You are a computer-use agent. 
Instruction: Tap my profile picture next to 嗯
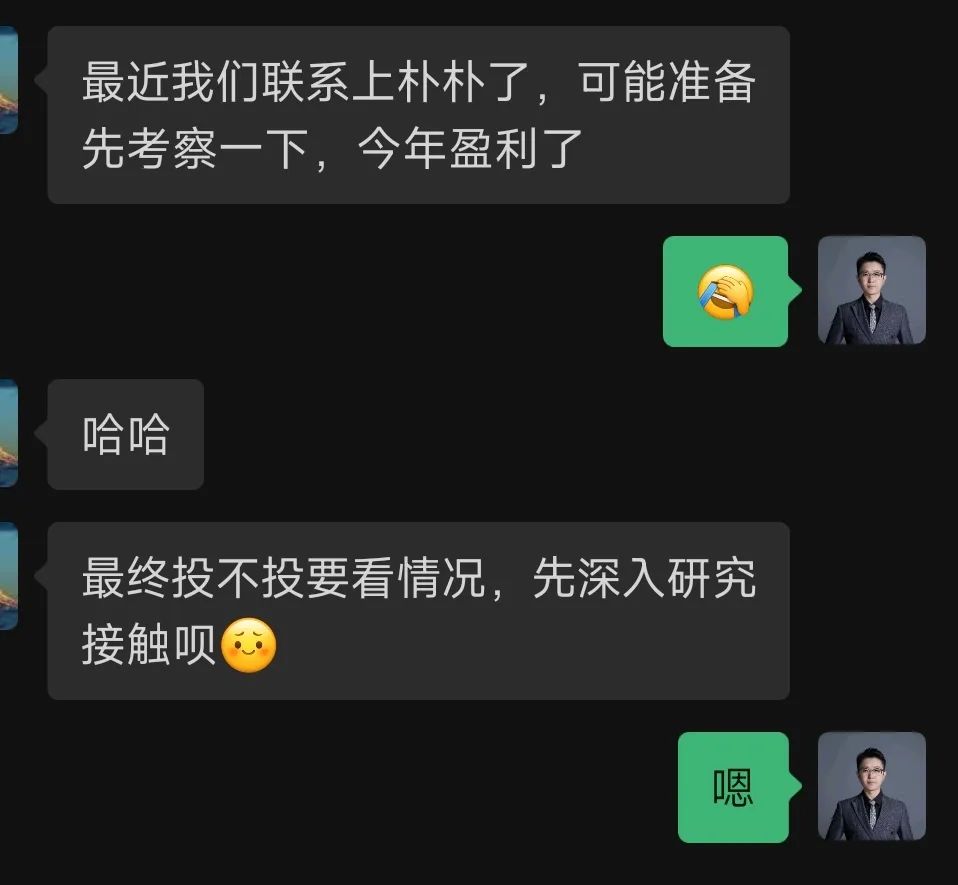(x=871, y=786)
